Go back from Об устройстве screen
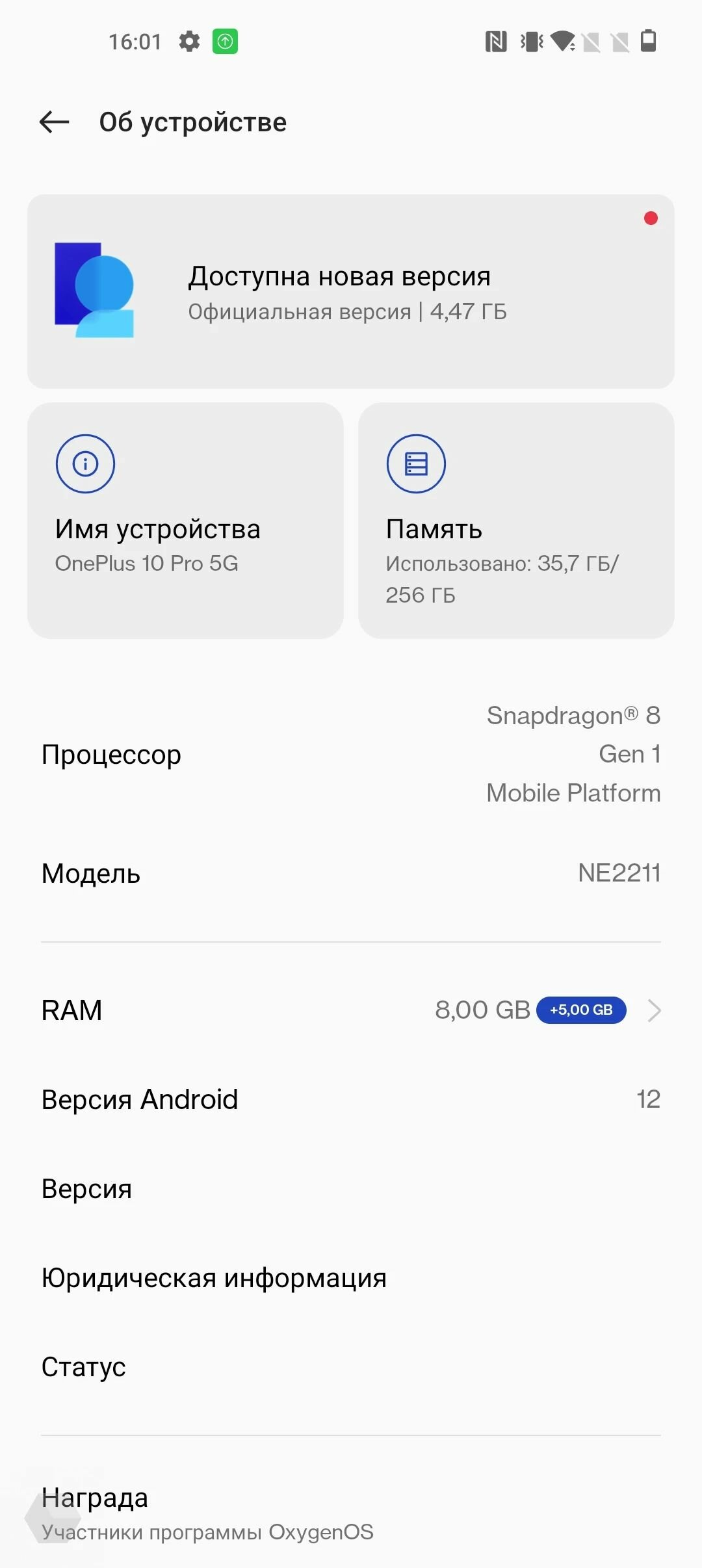702x1568 pixels. (x=55, y=122)
